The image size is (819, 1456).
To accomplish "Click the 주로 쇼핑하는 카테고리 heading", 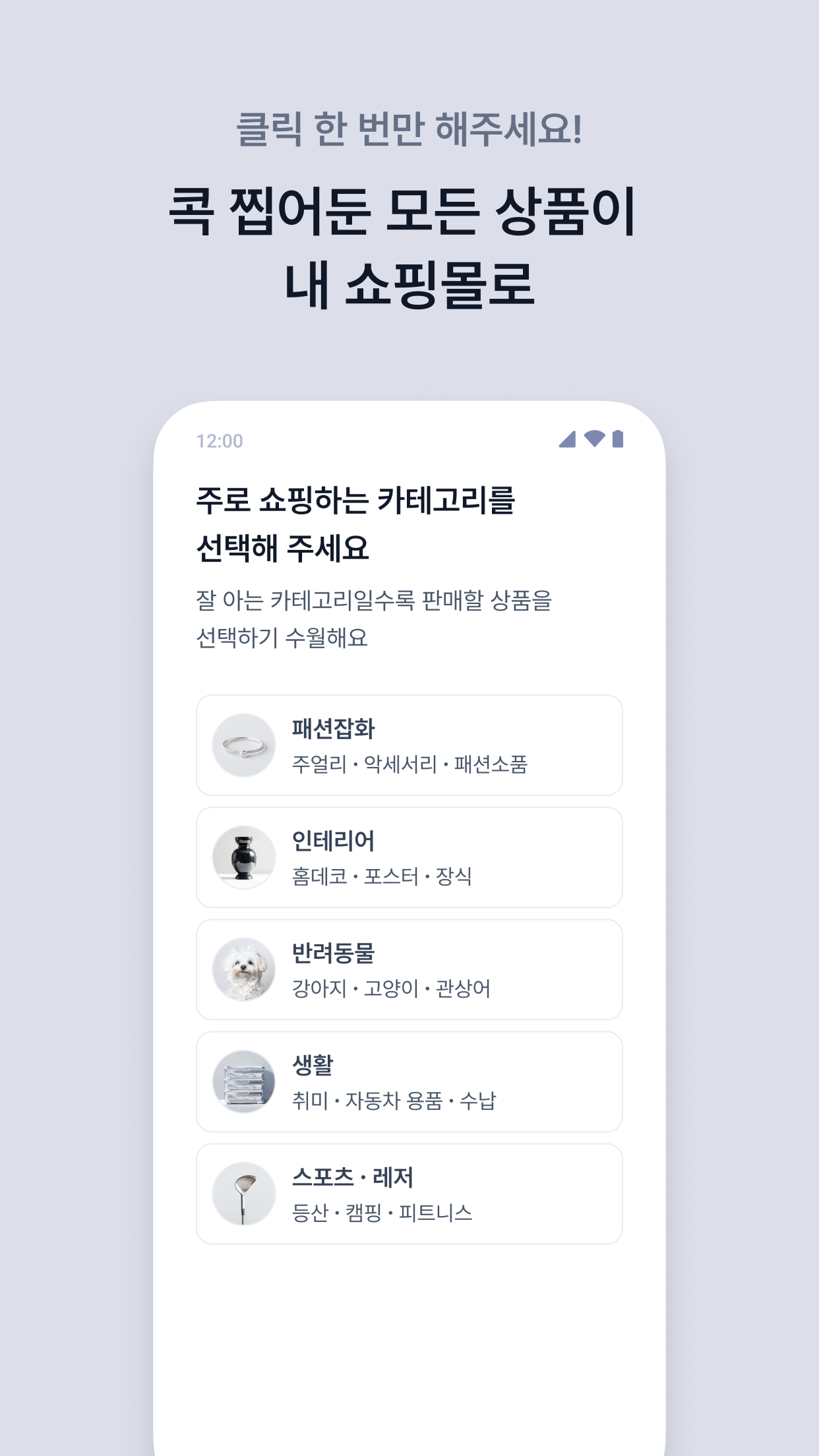I will 356,521.
